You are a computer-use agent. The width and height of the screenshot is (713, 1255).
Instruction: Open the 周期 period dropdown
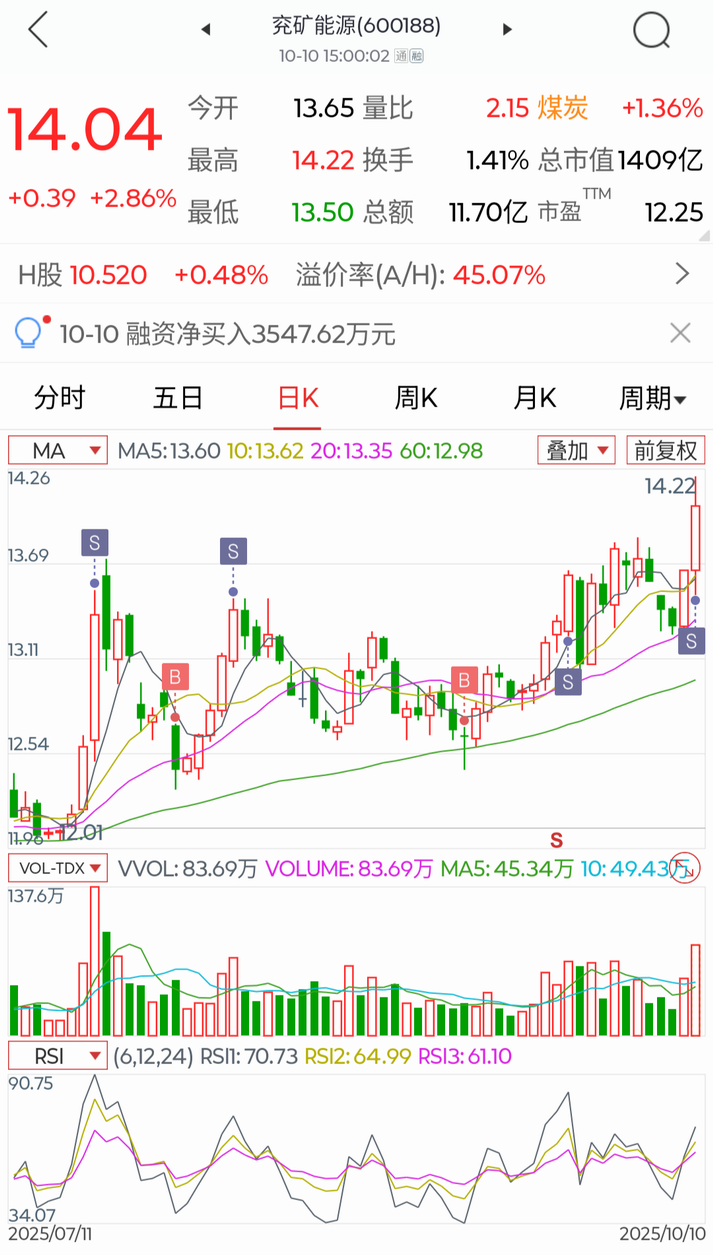point(652,399)
